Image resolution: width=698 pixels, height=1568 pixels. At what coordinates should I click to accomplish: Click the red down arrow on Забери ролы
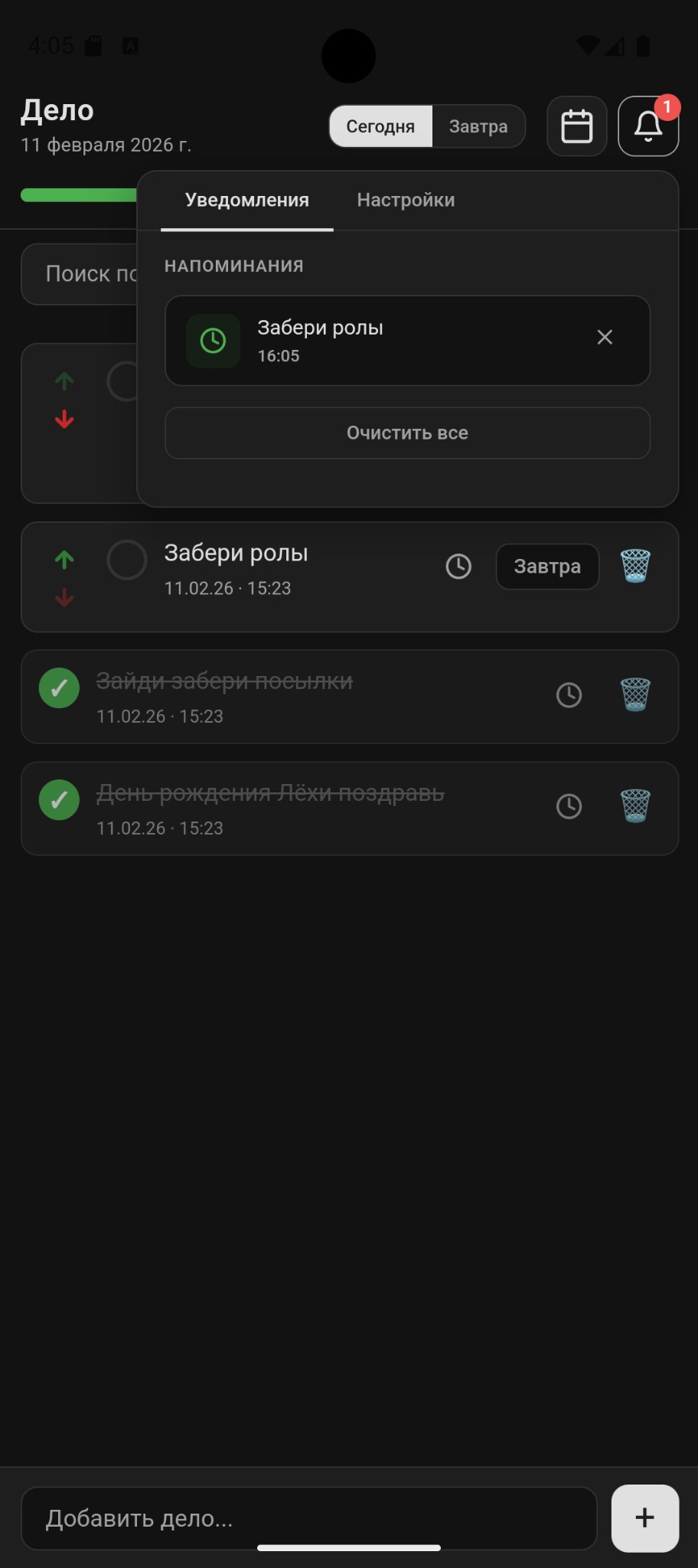[65, 599]
